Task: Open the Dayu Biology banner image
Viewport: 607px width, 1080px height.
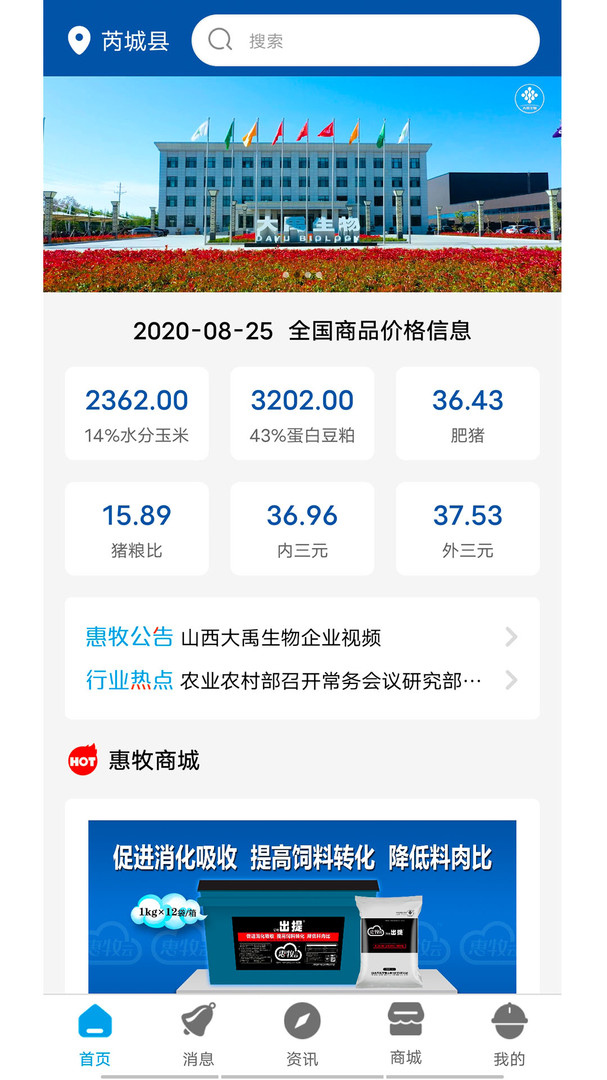Action: 302,185
